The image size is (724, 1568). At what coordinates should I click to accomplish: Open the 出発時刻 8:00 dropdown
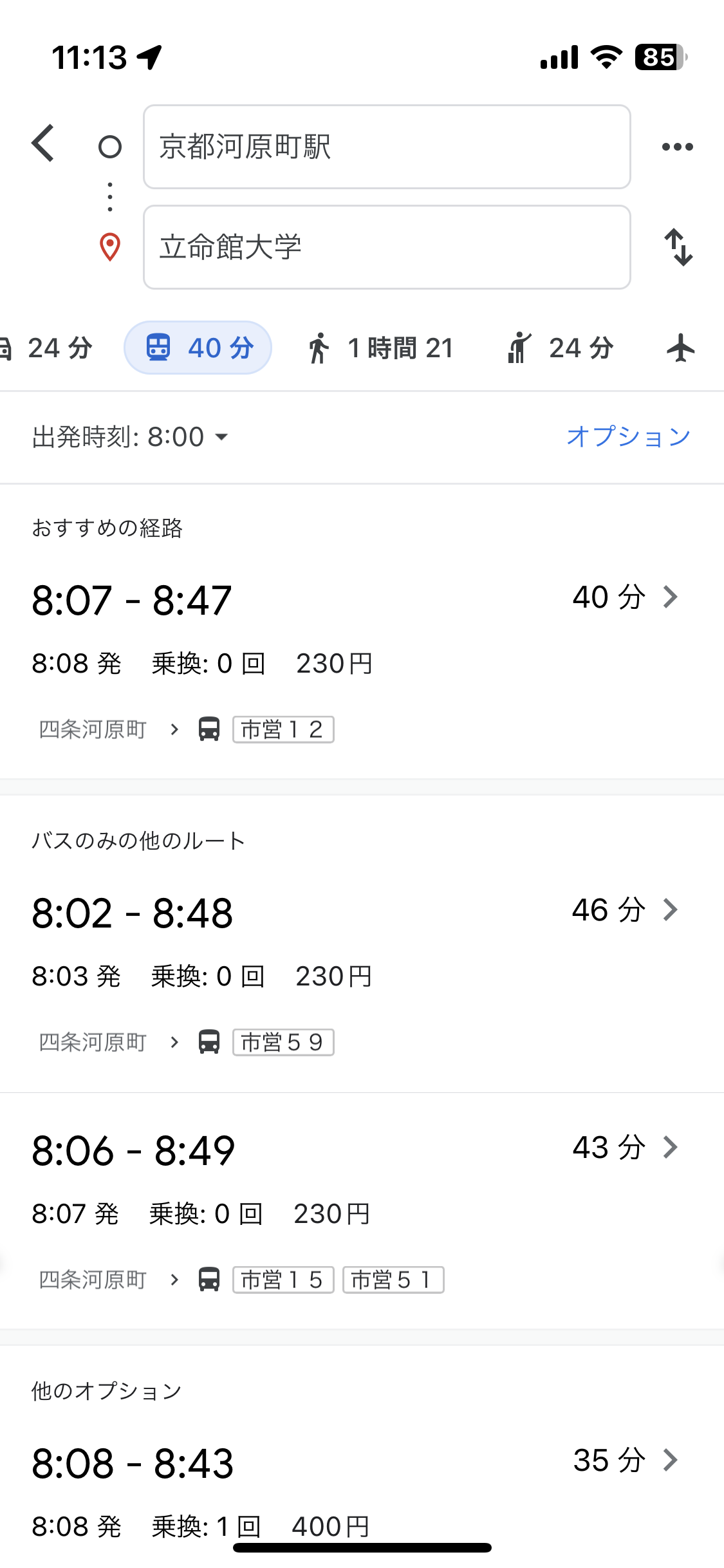[x=130, y=437]
